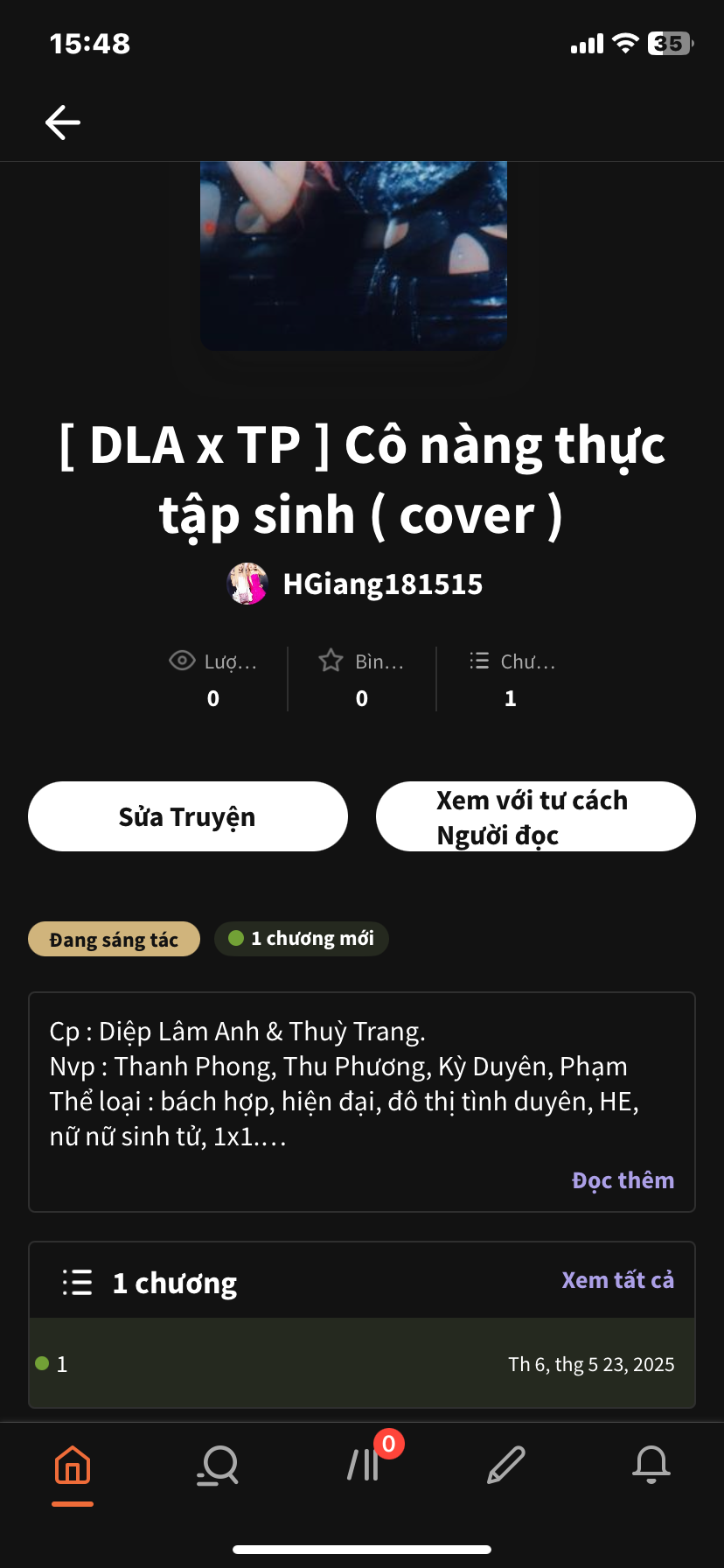Switch to the Home tab

pos(73,1466)
